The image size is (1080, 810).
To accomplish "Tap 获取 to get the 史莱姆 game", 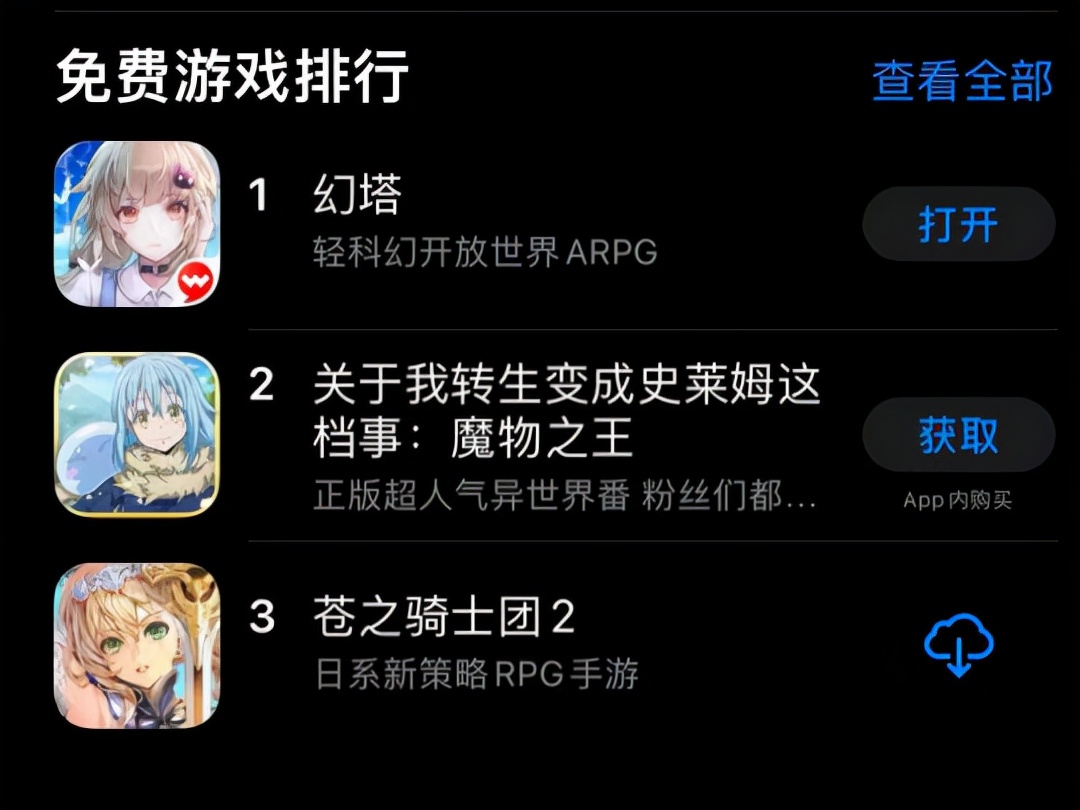I will 958,435.
